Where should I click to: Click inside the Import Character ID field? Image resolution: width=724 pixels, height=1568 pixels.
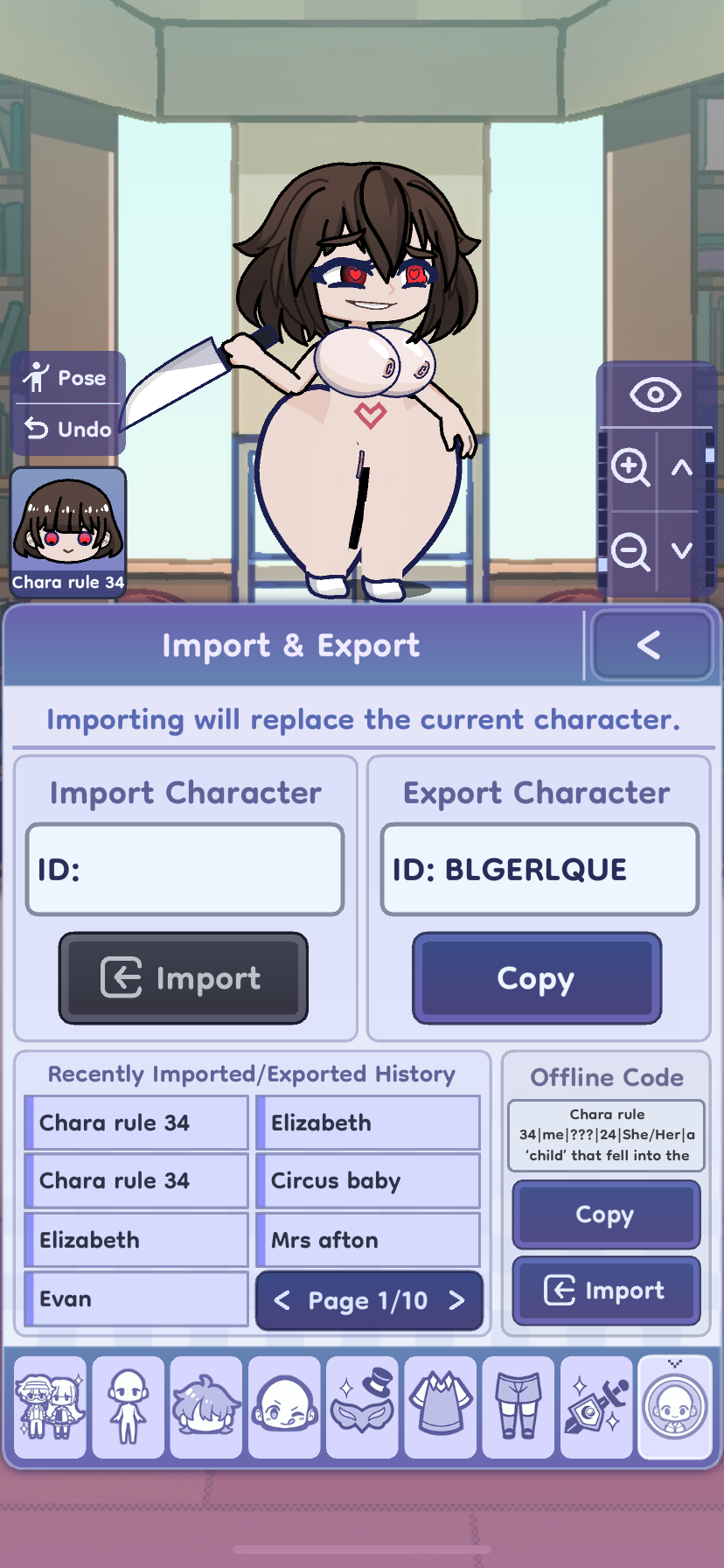(x=184, y=869)
